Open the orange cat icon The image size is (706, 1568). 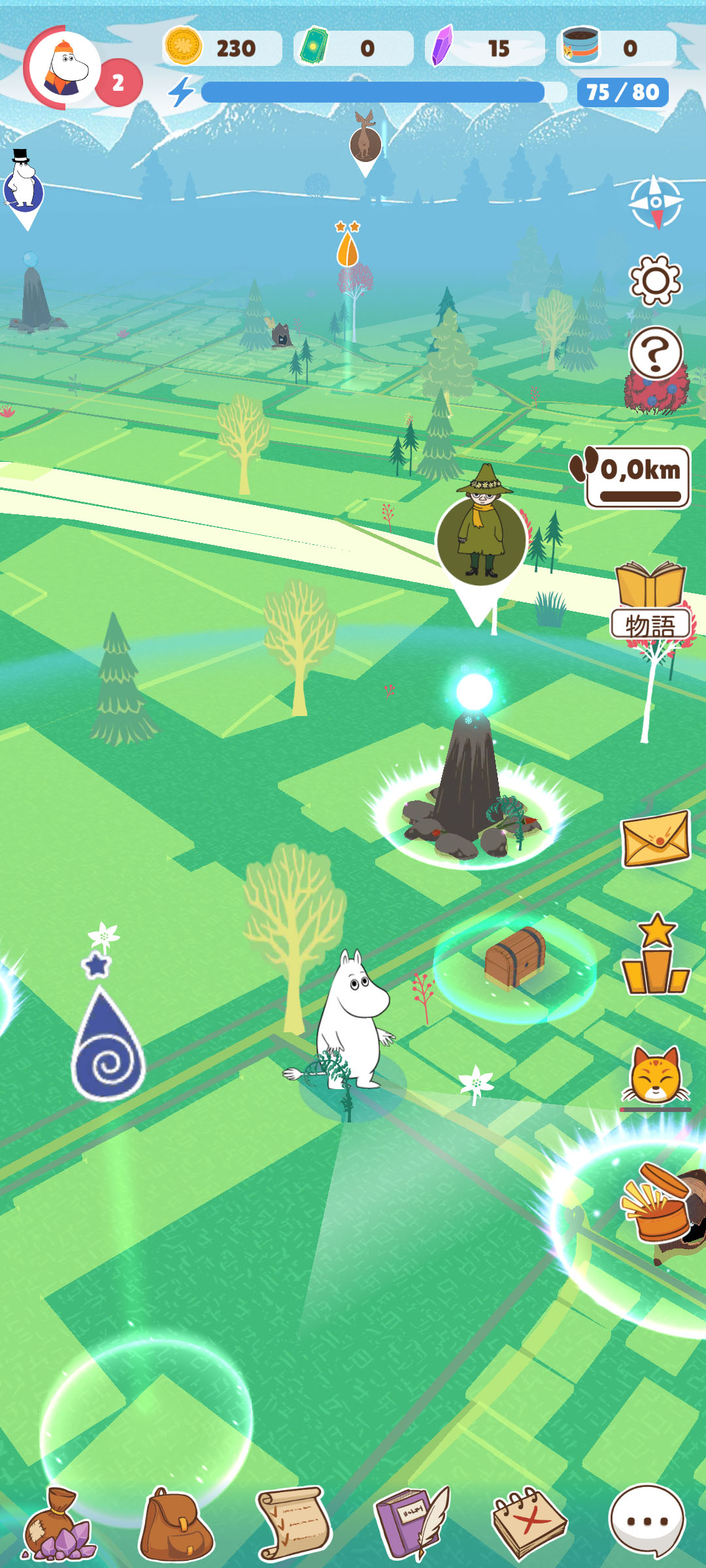click(x=656, y=1076)
